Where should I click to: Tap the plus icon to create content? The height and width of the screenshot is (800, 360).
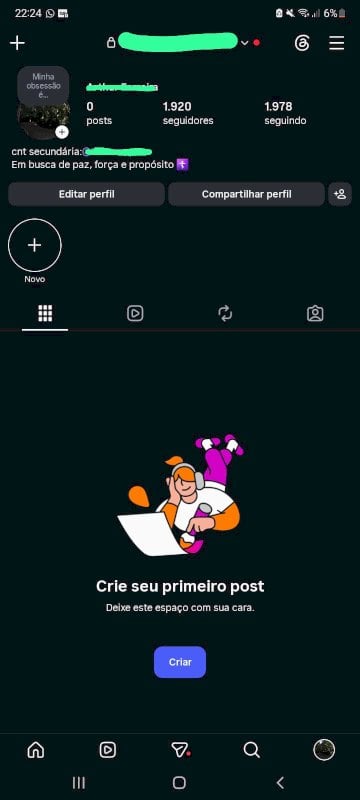tap(17, 43)
